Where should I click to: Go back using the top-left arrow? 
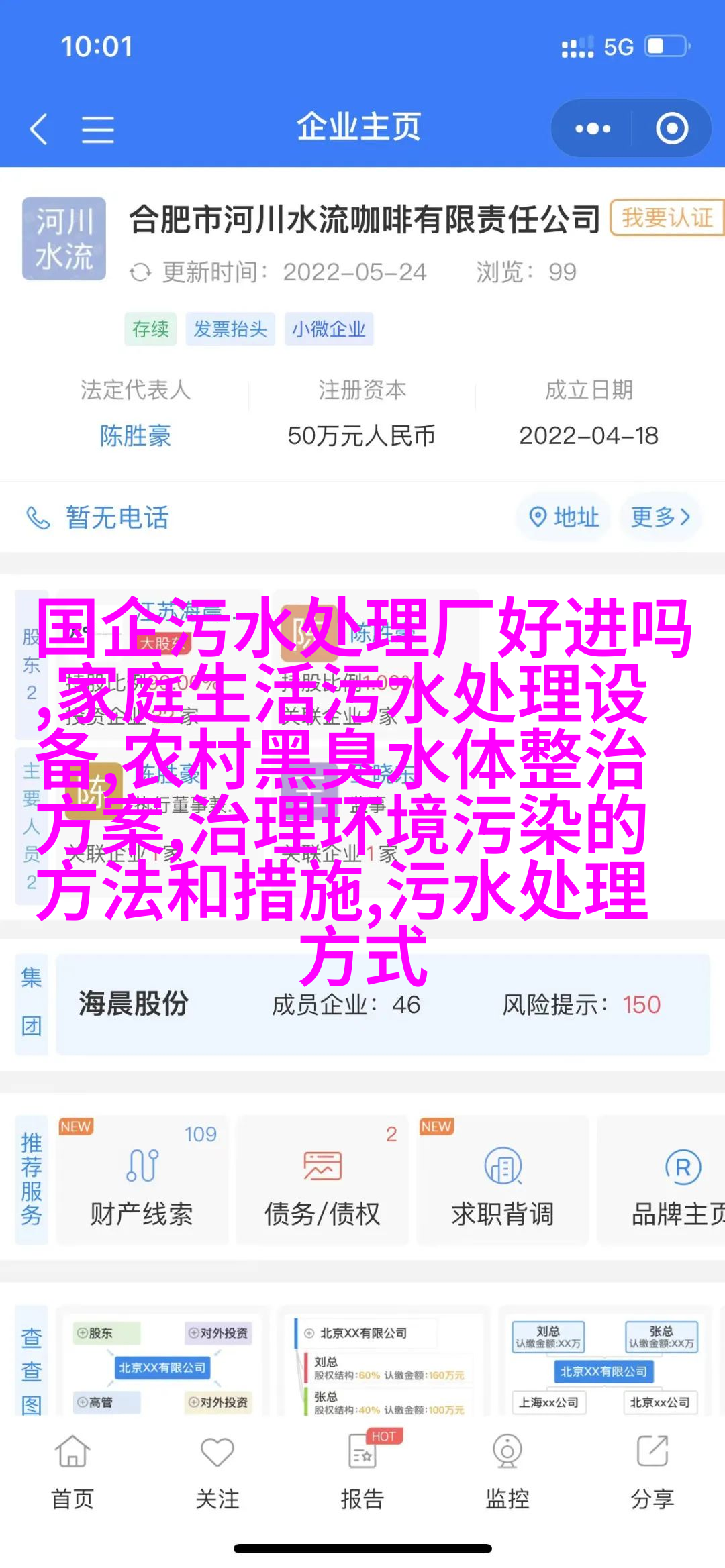[x=39, y=128]
